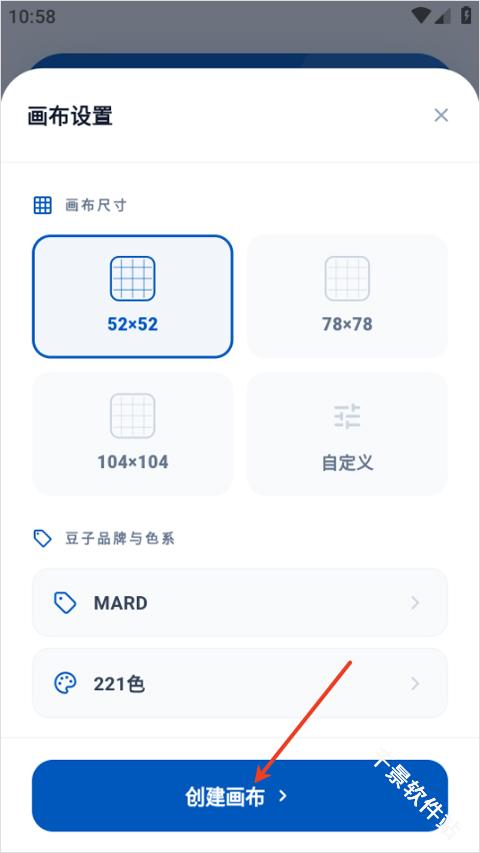Open the MARD brand selector
The height and width of the screenshot is (853, 480).
coord(240,603)
